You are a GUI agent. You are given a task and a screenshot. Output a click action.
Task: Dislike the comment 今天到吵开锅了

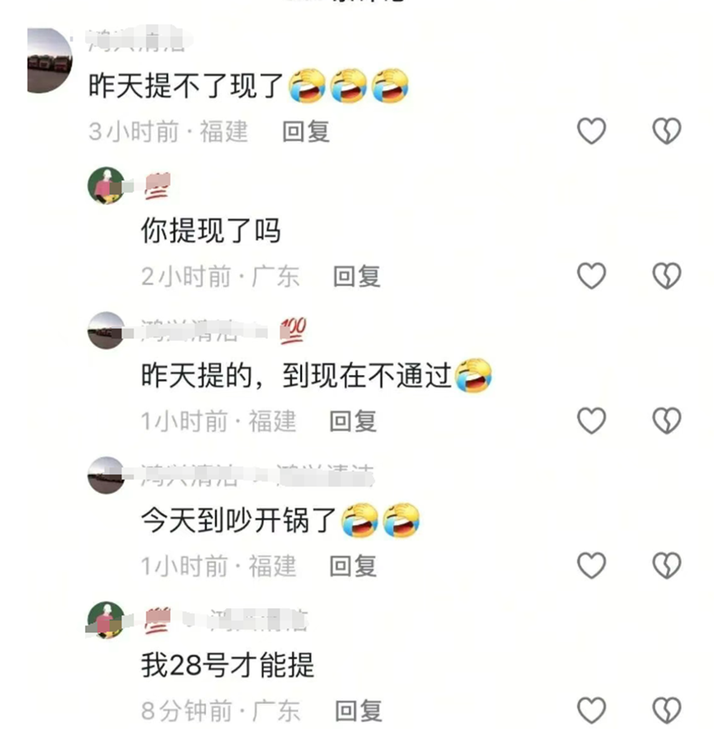point(666,566)
